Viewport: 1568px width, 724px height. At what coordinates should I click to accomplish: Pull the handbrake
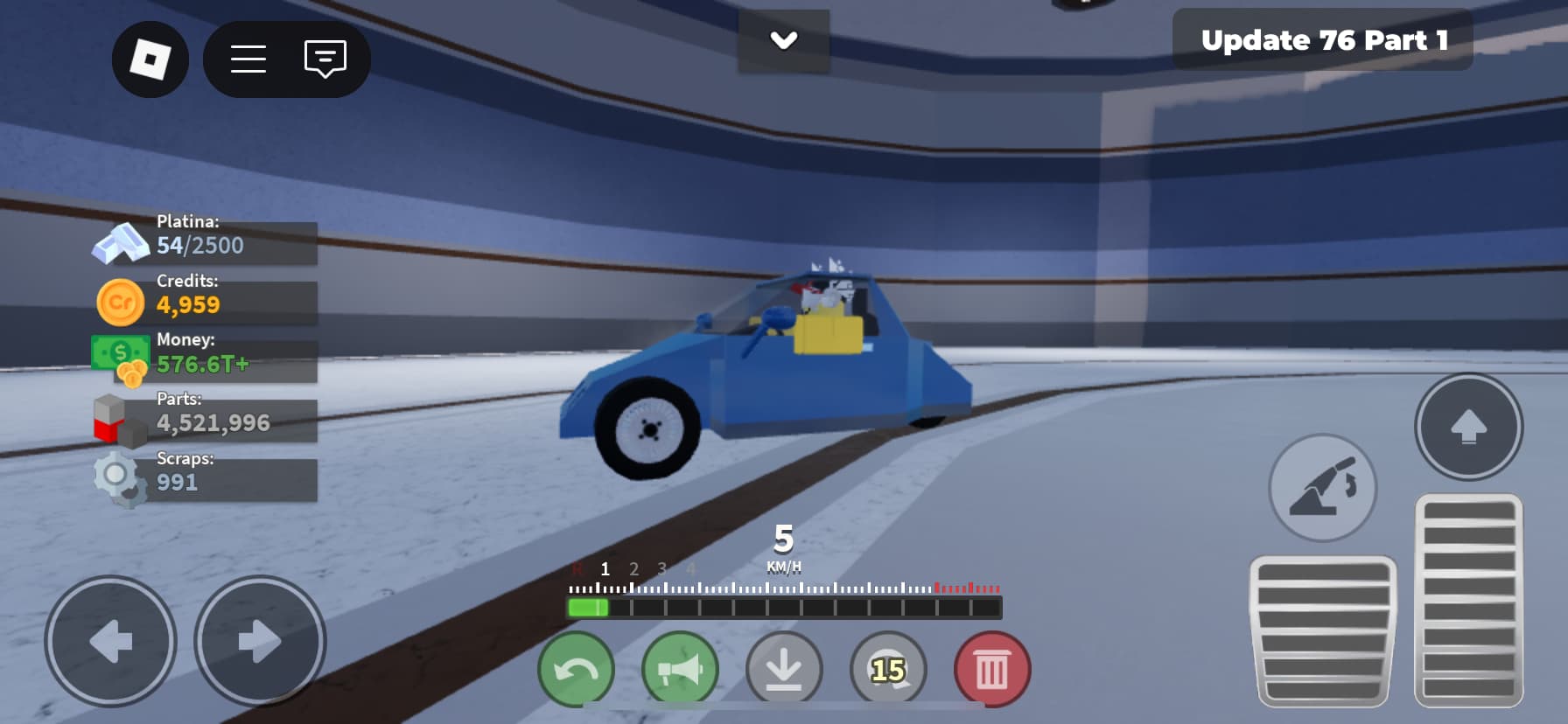pyautogui.click(x=1322, y=487)
